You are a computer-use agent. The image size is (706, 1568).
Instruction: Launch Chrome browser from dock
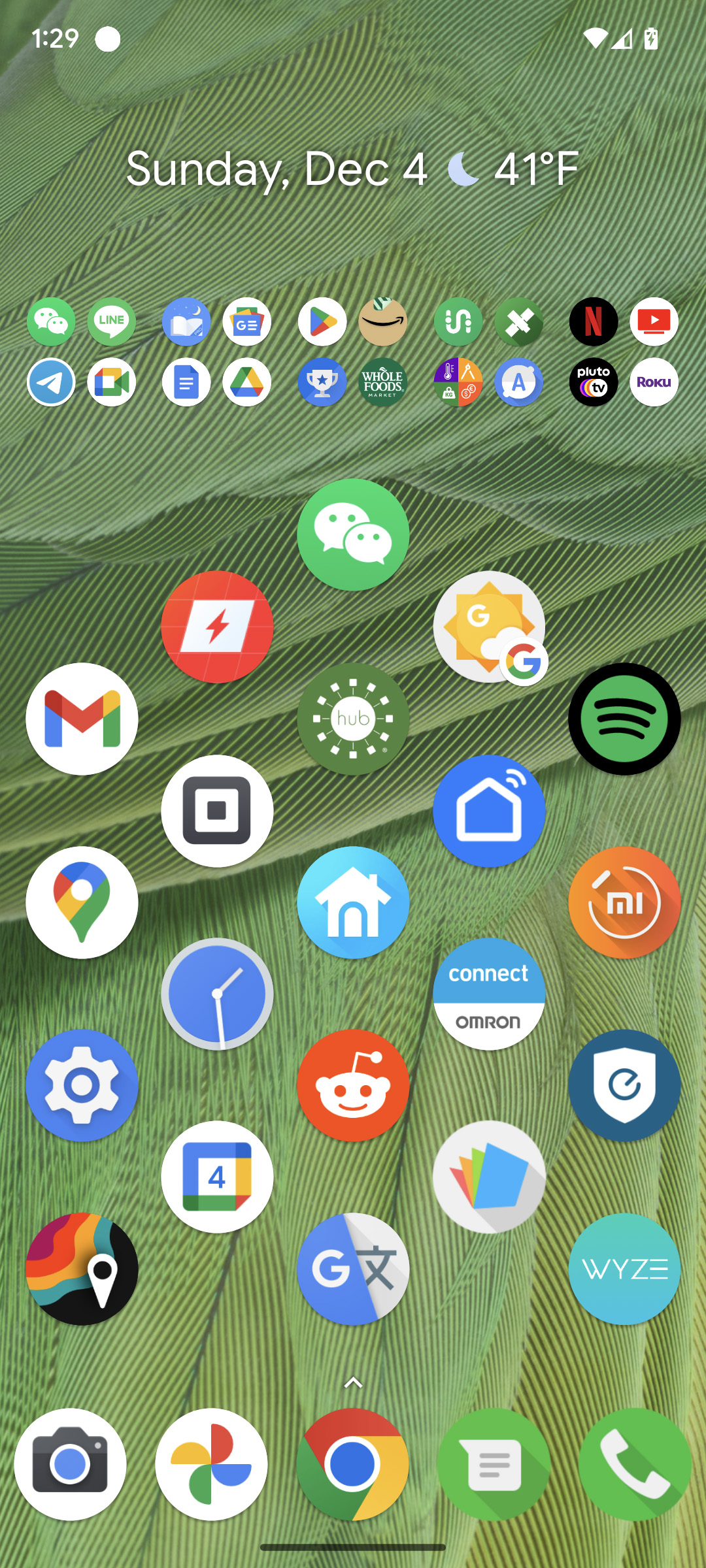[353, 1464]
